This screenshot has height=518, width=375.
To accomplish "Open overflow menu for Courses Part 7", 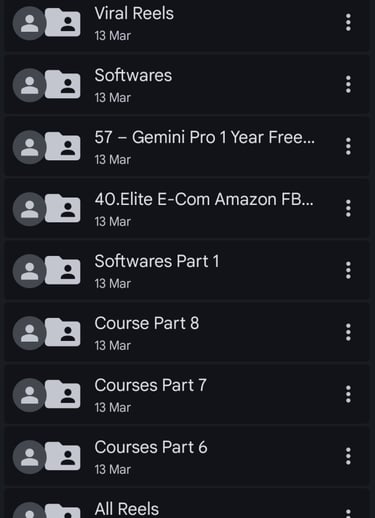I will [x=348, y=394].
